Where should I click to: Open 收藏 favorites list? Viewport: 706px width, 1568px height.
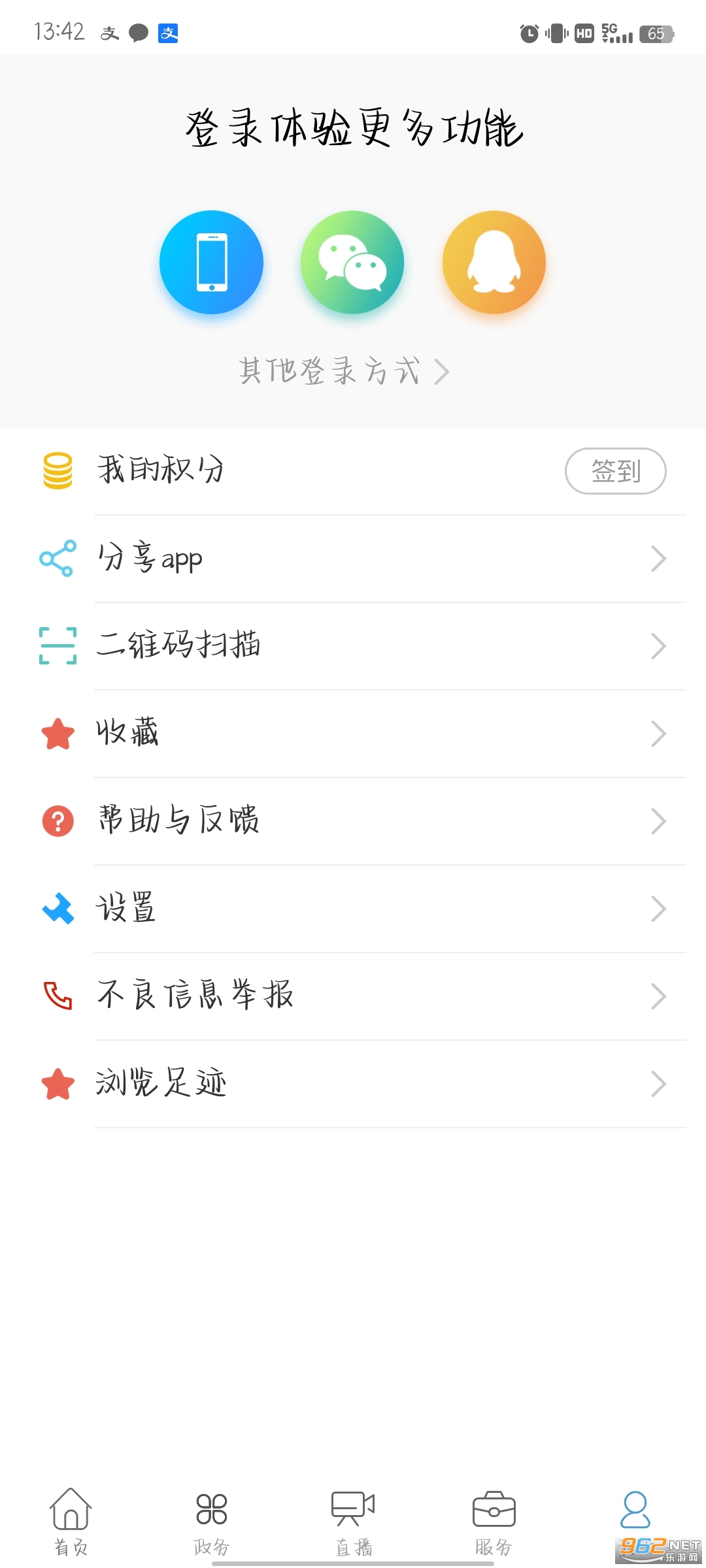[353, 733]
